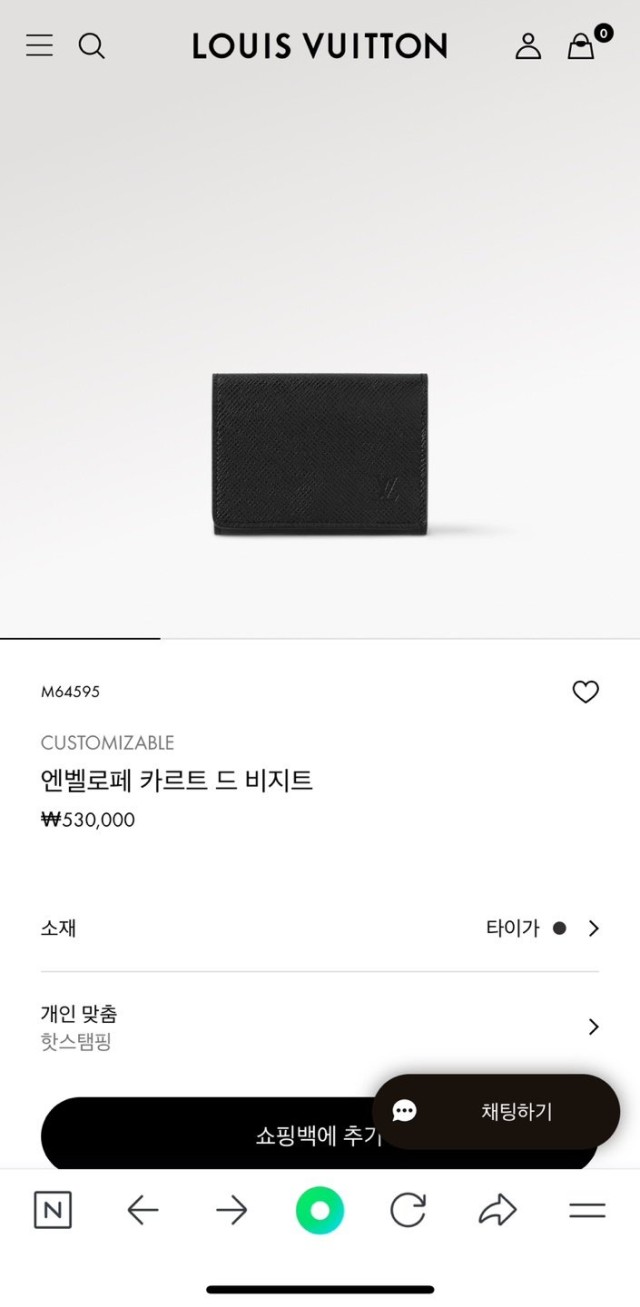
Task: Start a chat with 채팅하기
Action: (496, 1111)
